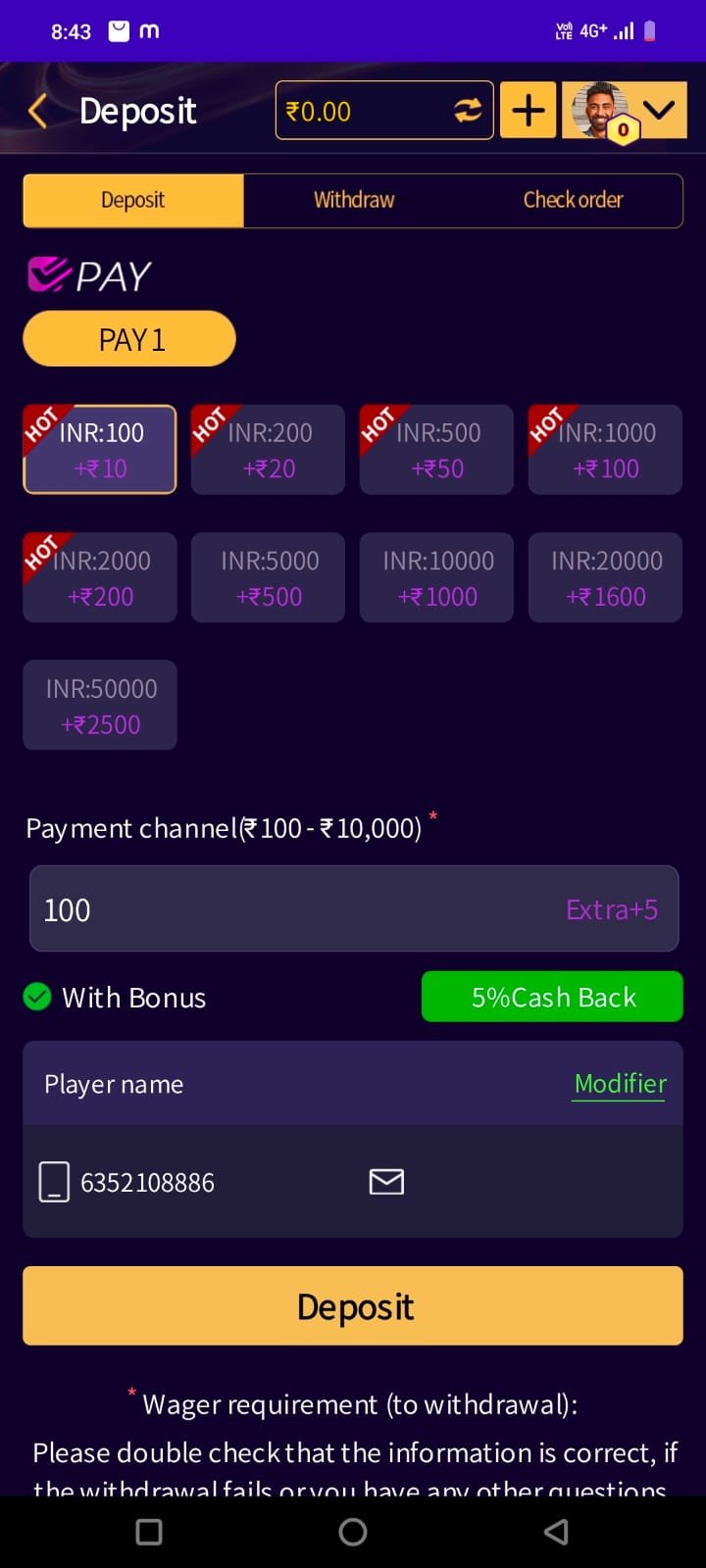The height and width of the screenshot is (1568, 706).
Task: Open the PAY payment logo
Action: tap(86, 274)
